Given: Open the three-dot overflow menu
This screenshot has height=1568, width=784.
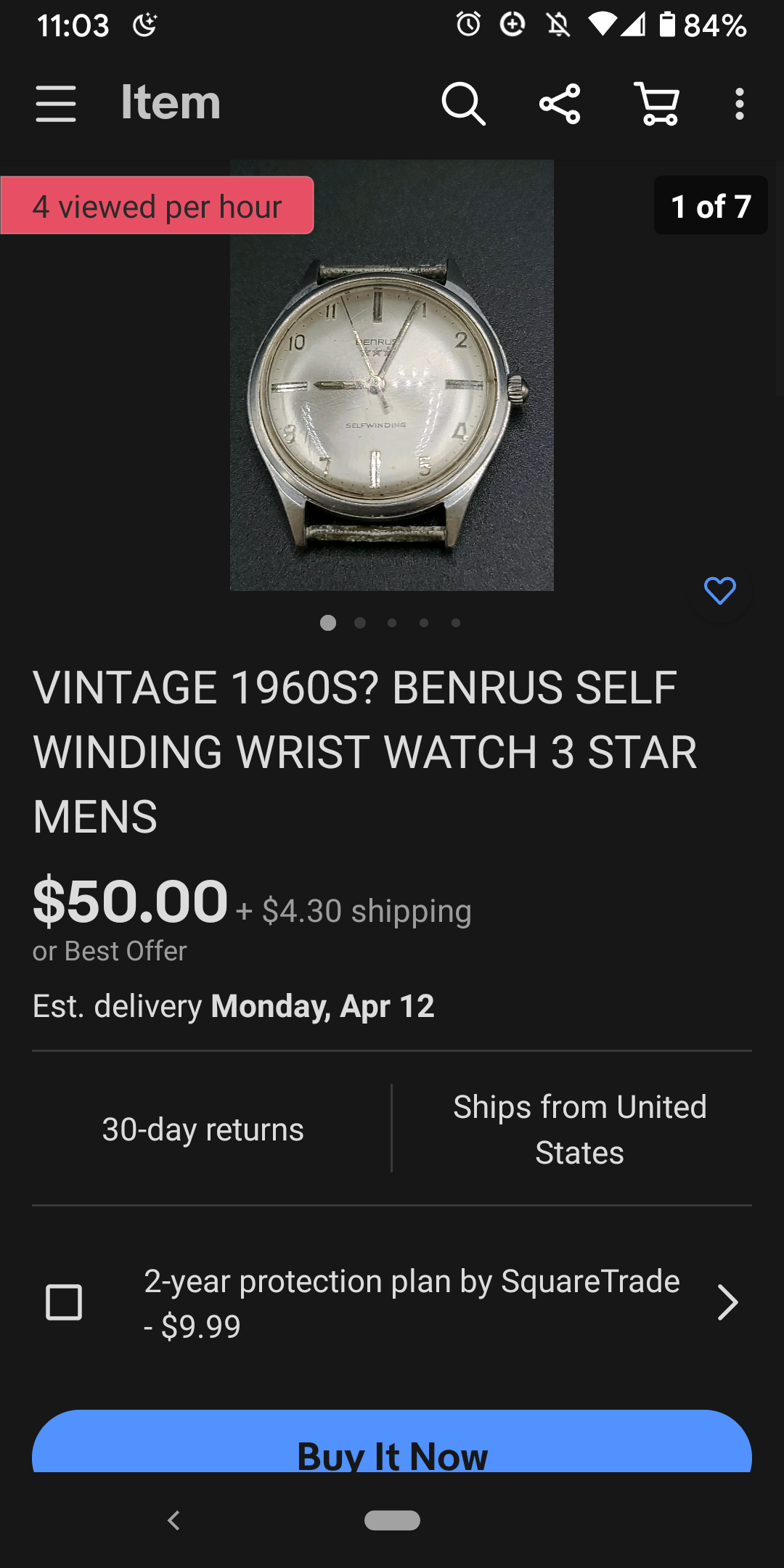Looking at the screenshot, I should [739, 103].
